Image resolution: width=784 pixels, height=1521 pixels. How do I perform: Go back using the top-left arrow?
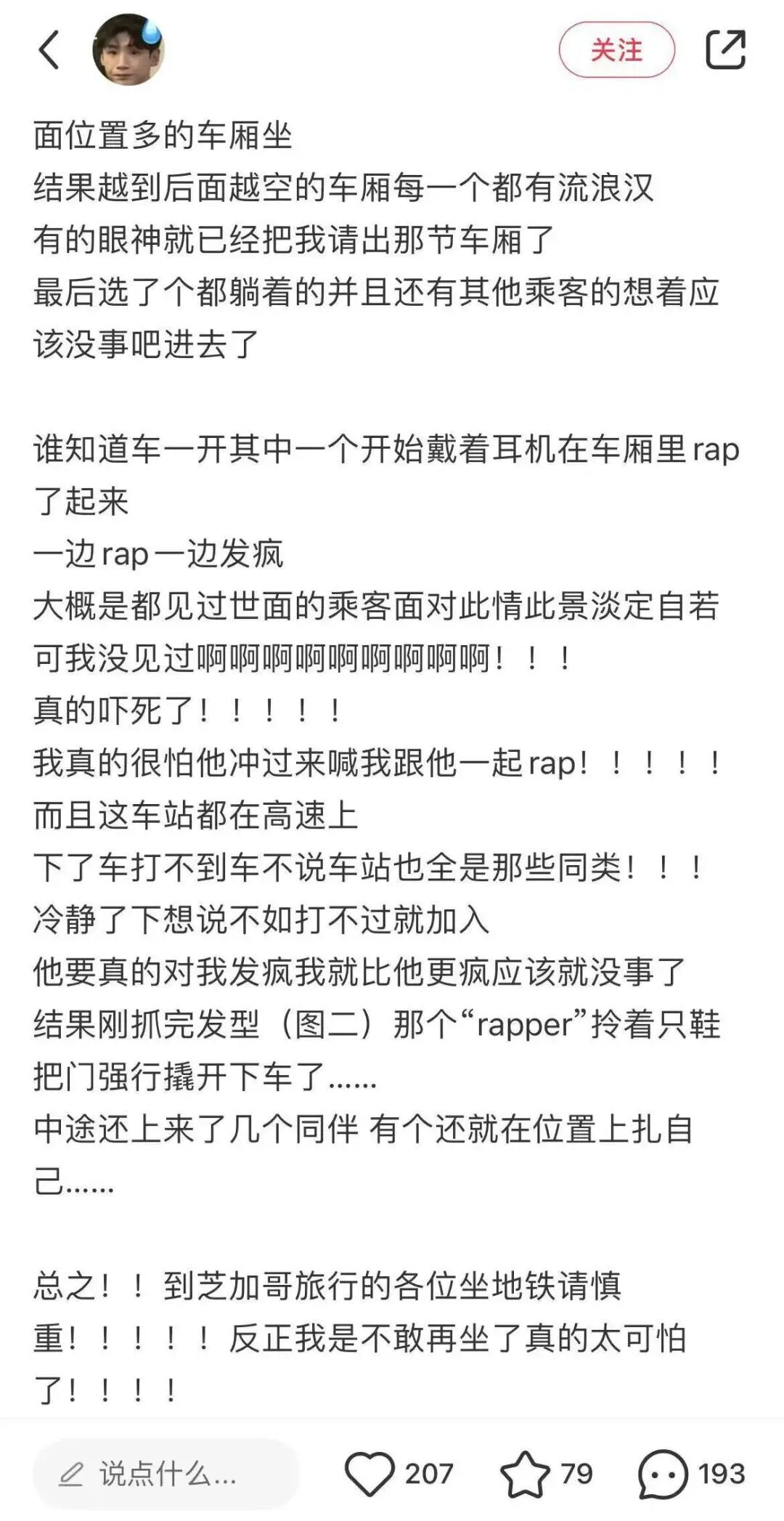pos(49,50)
